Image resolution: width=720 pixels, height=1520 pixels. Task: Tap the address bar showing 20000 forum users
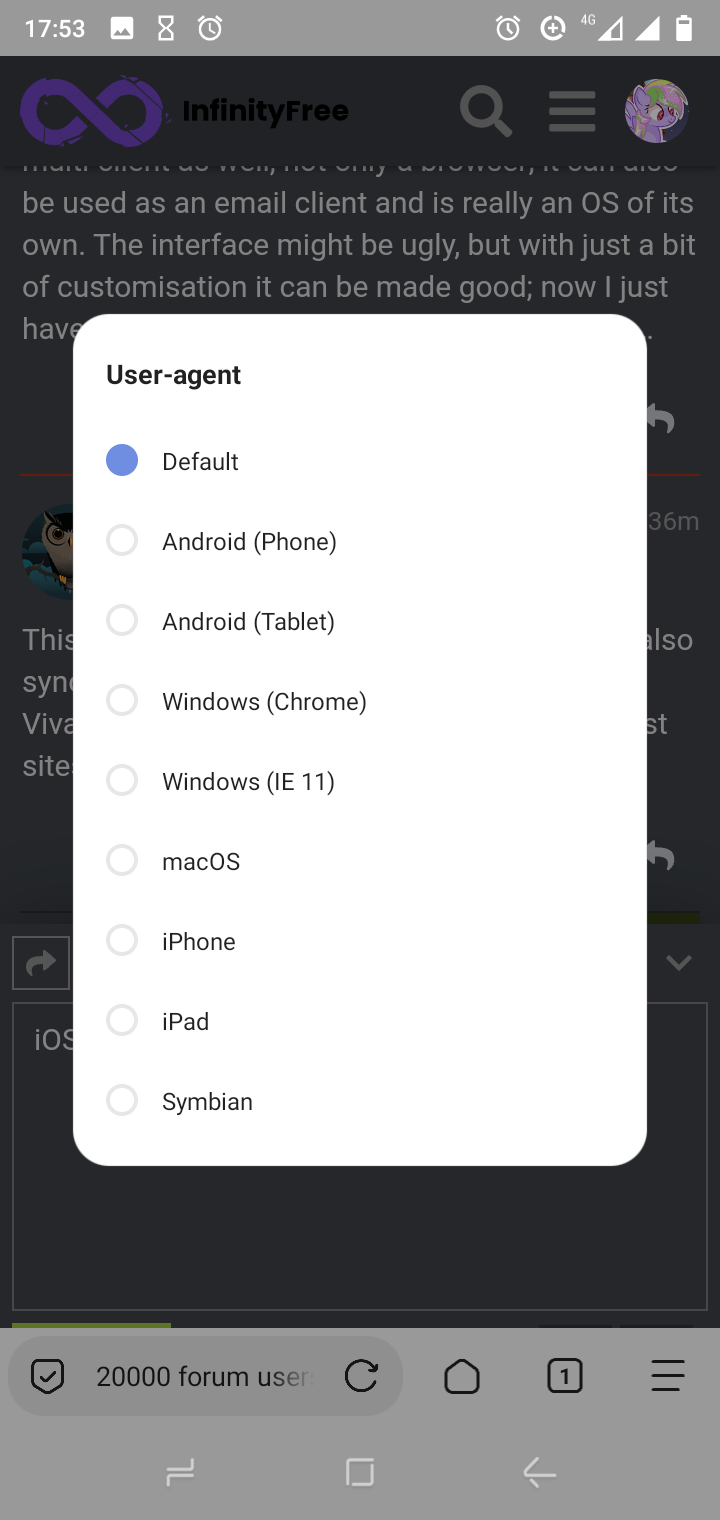pos(200,1377)
